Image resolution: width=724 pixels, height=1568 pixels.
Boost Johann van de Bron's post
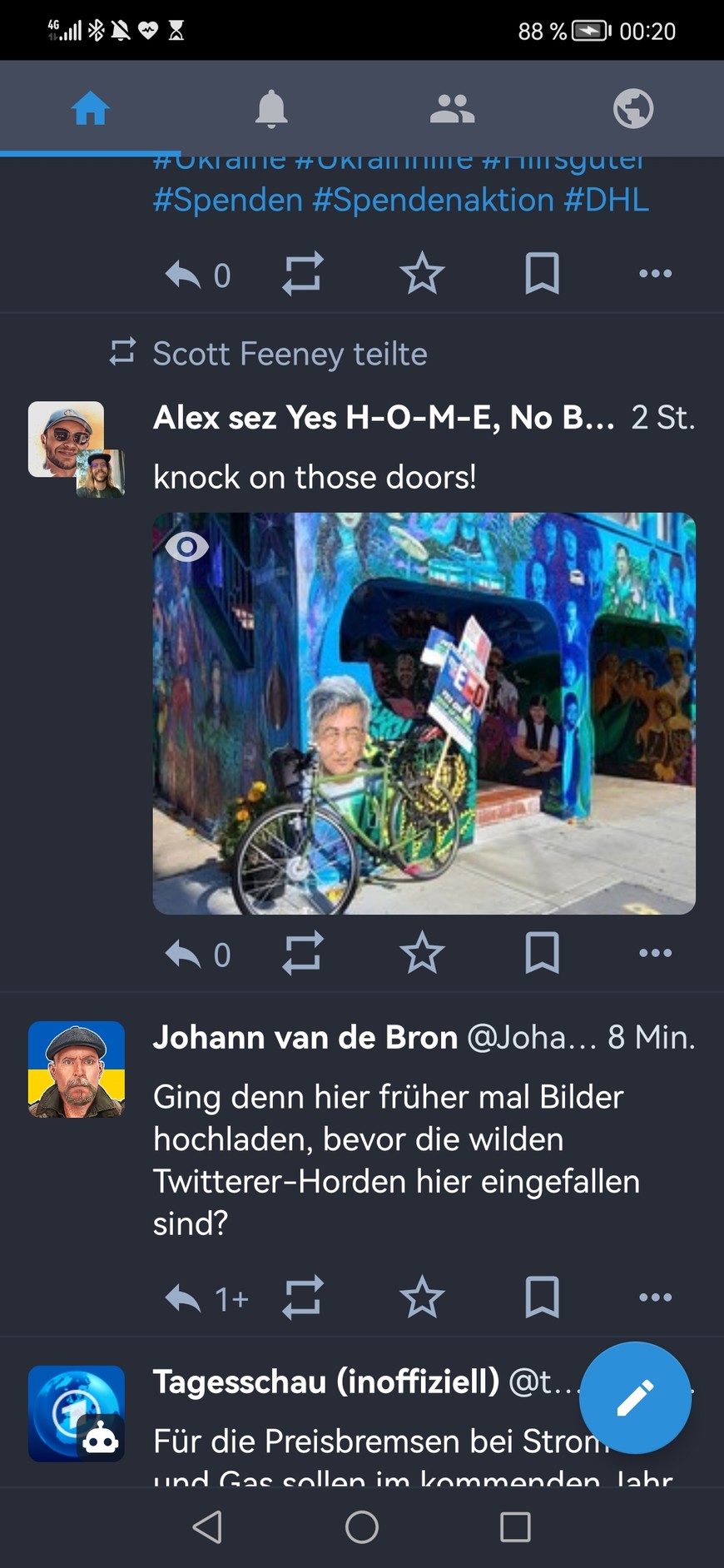tap(302, 1298)
